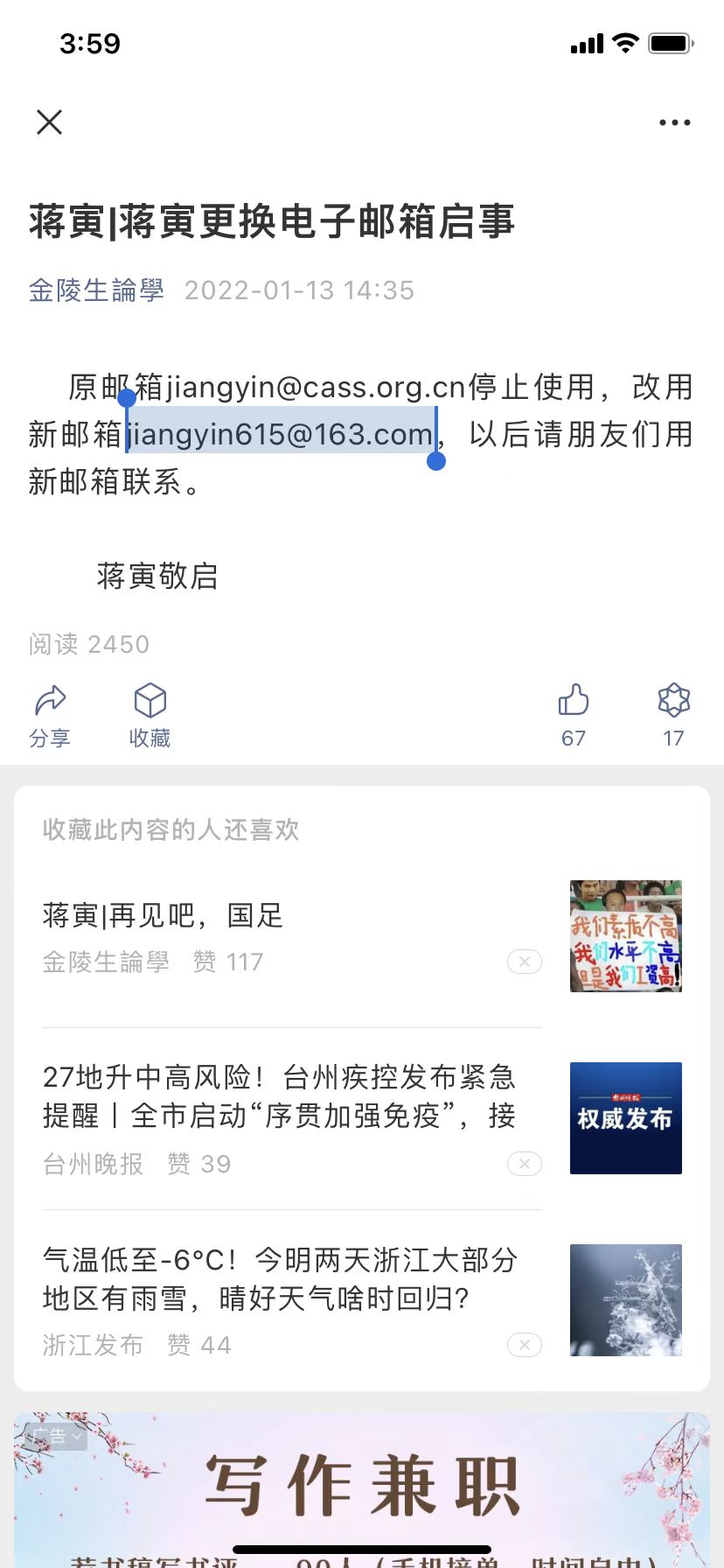Dismiss the 台州晚报 recommendation
Image resolution: width=724 pixels, height=1568 pixels.
(x=525, y=1164)
